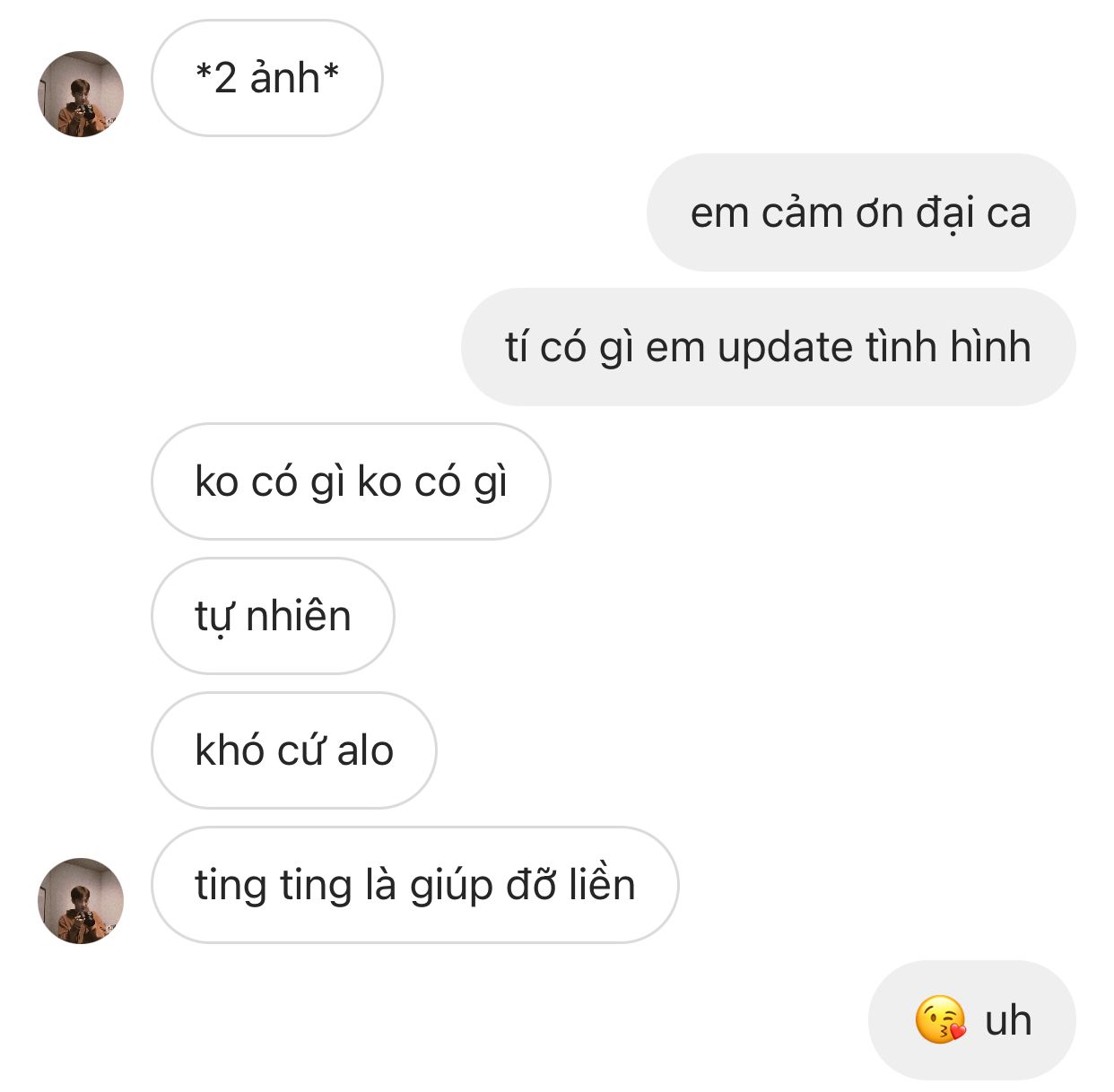Tap profile picture next to "ting ting" message
The image size is (1114, 1092).
pos(81,901)
